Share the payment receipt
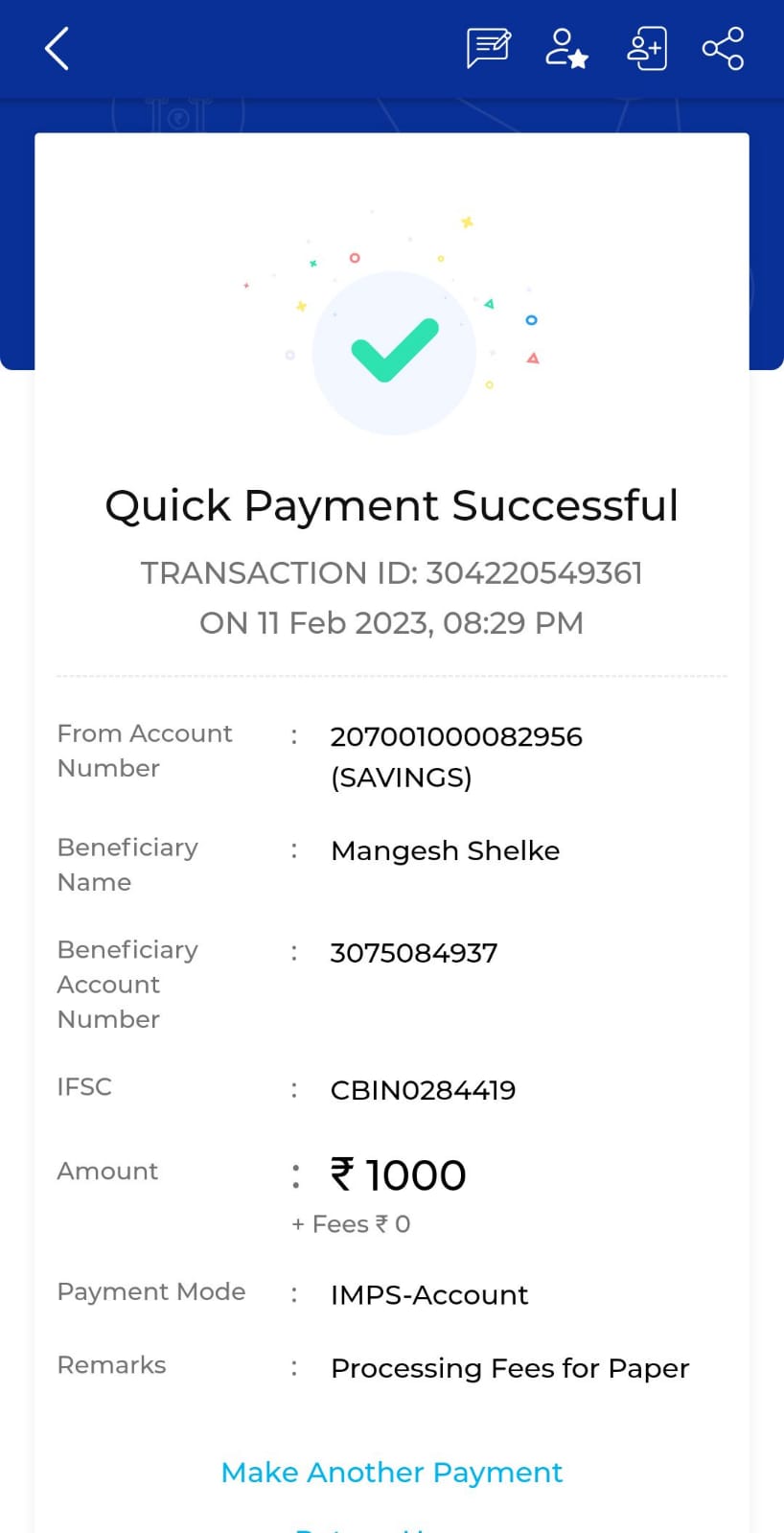The height and width of the screenshot is (1533, 784). (x=723, y=49)
